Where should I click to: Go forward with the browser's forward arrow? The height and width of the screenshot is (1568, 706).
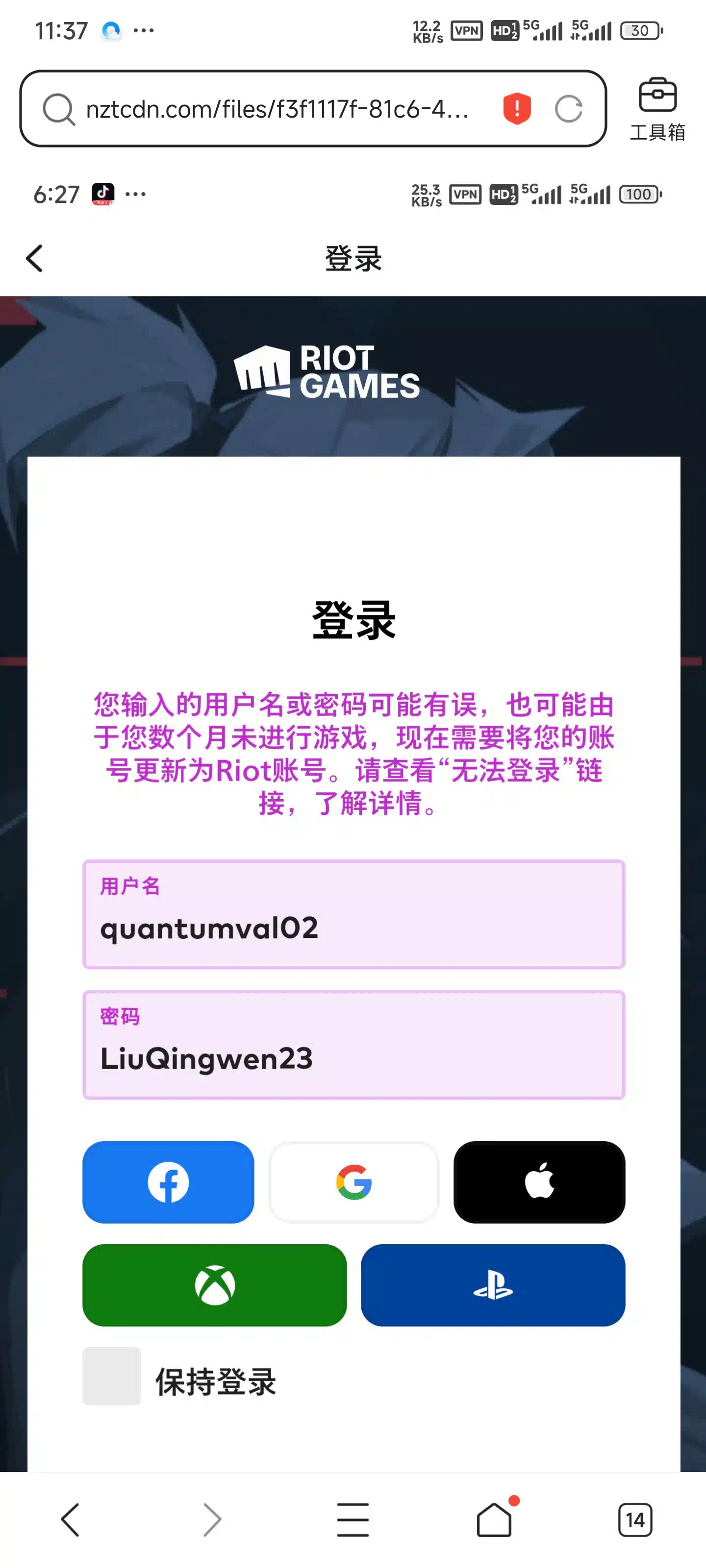211,1519
